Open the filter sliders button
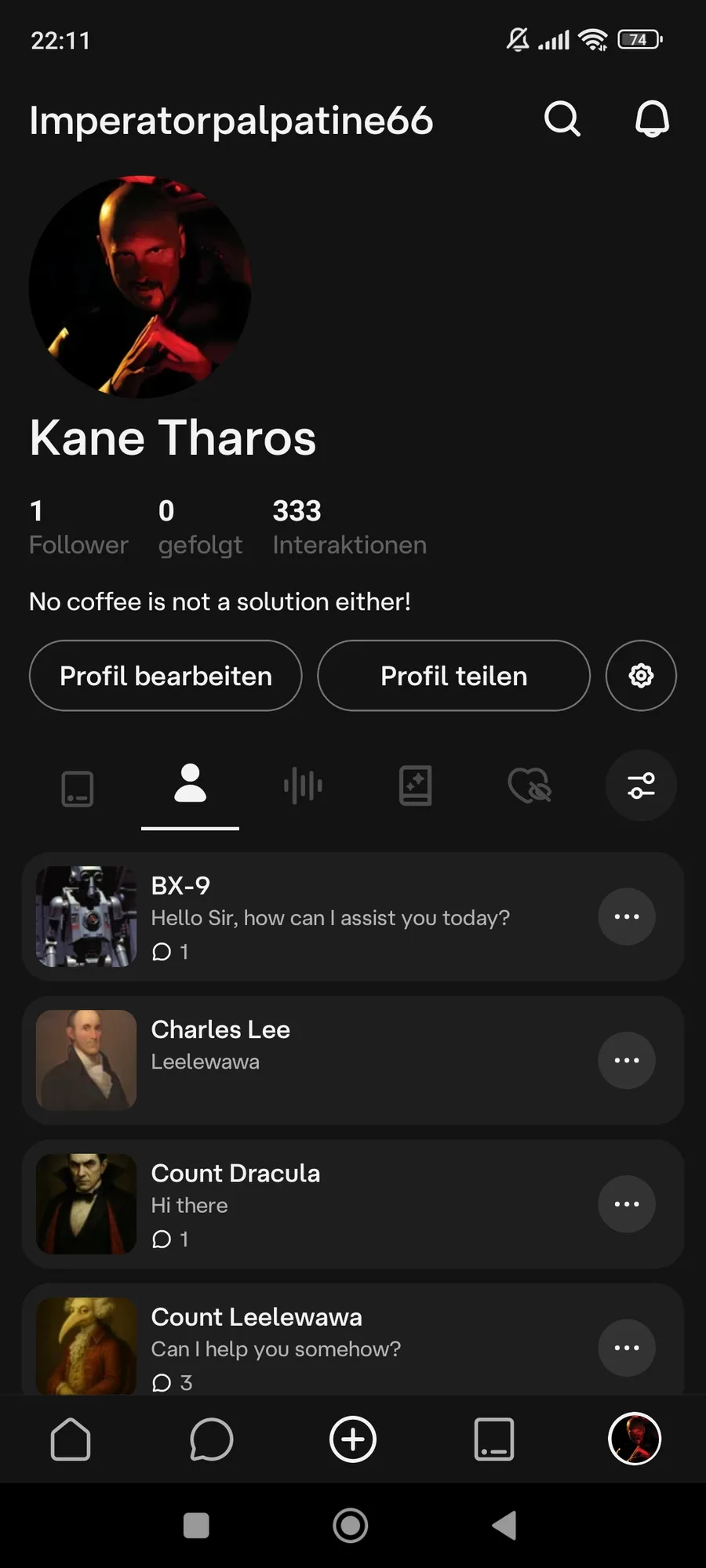The image size is (706, 1568). (641, 786)
